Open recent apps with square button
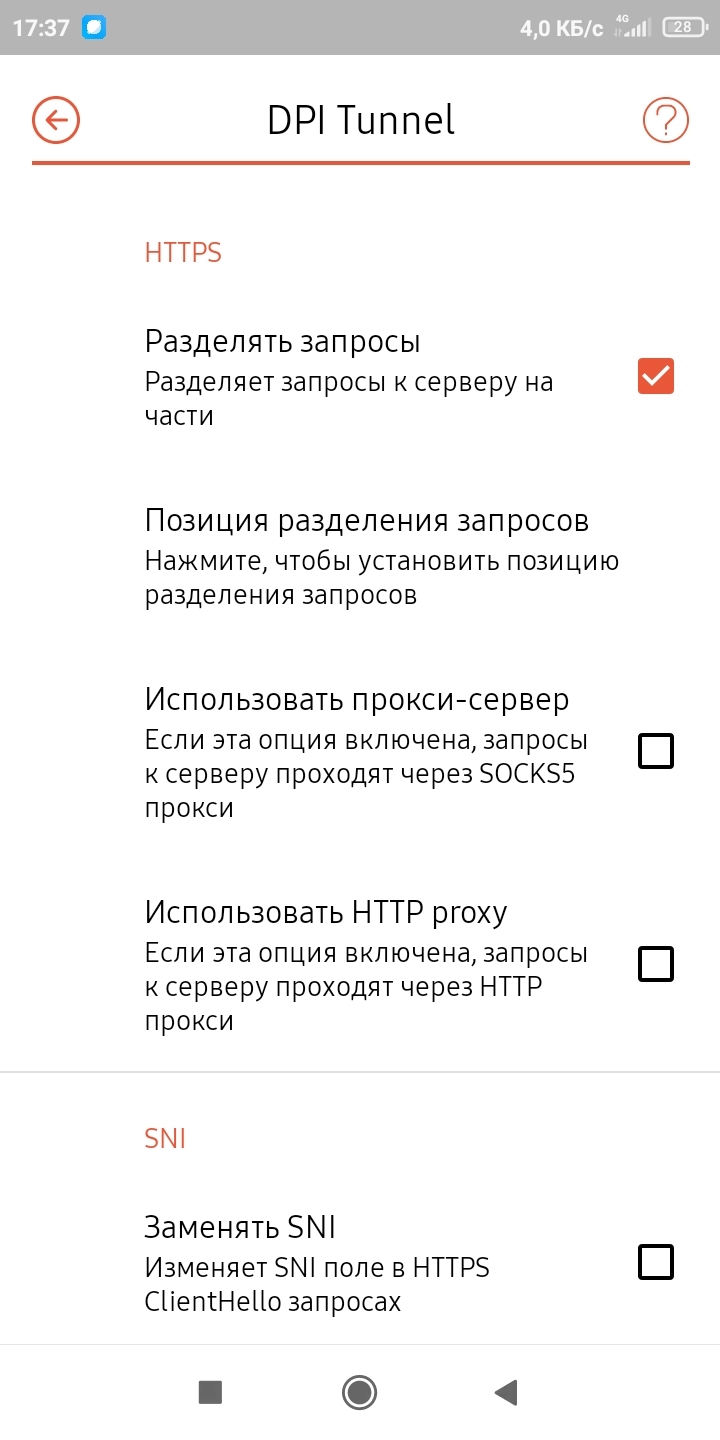Viewport: 720px width, 1440px height. [x=210, y=1392]
